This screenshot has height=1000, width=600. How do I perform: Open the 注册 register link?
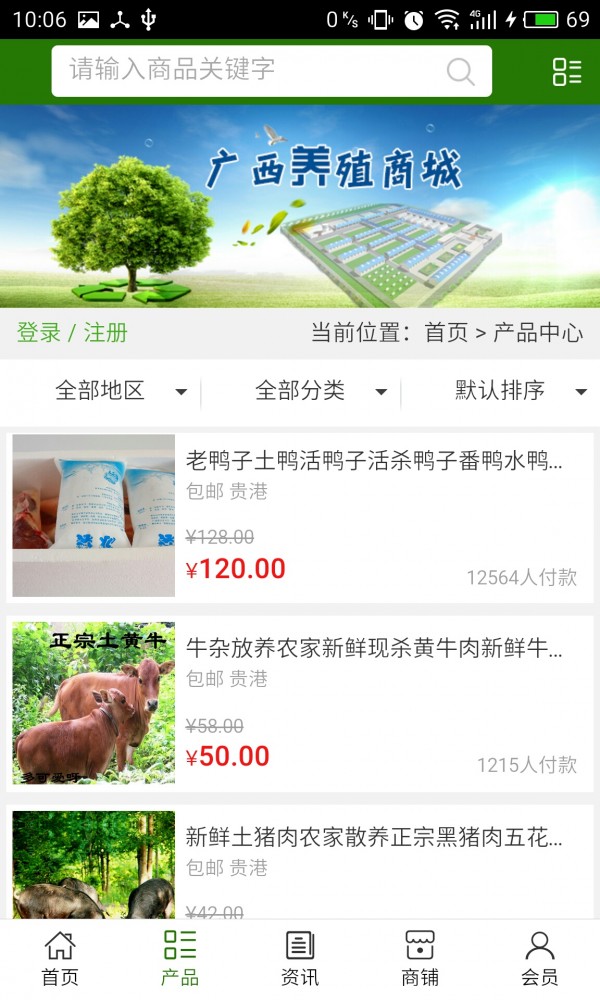tap(106, 333)
